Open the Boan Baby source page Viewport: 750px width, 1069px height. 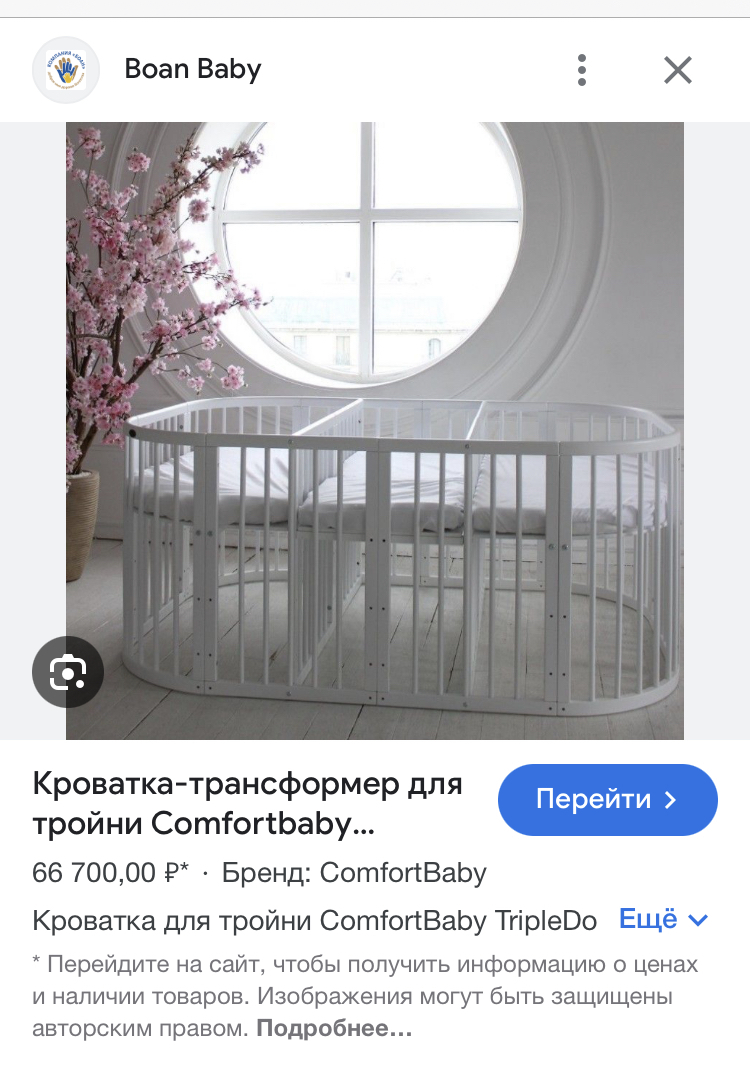point(192,70)
